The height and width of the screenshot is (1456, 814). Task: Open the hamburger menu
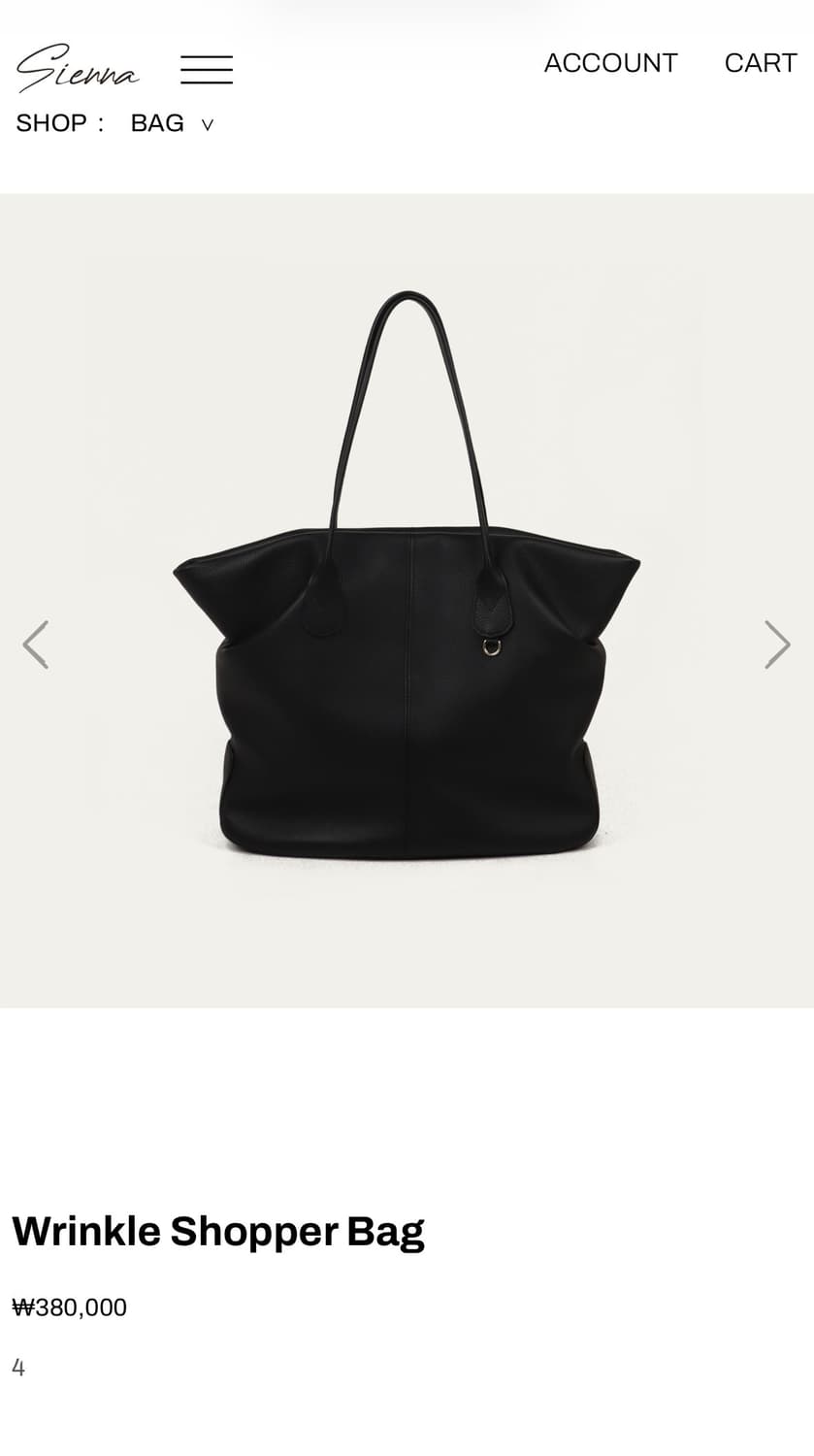(x=207, y=70)
